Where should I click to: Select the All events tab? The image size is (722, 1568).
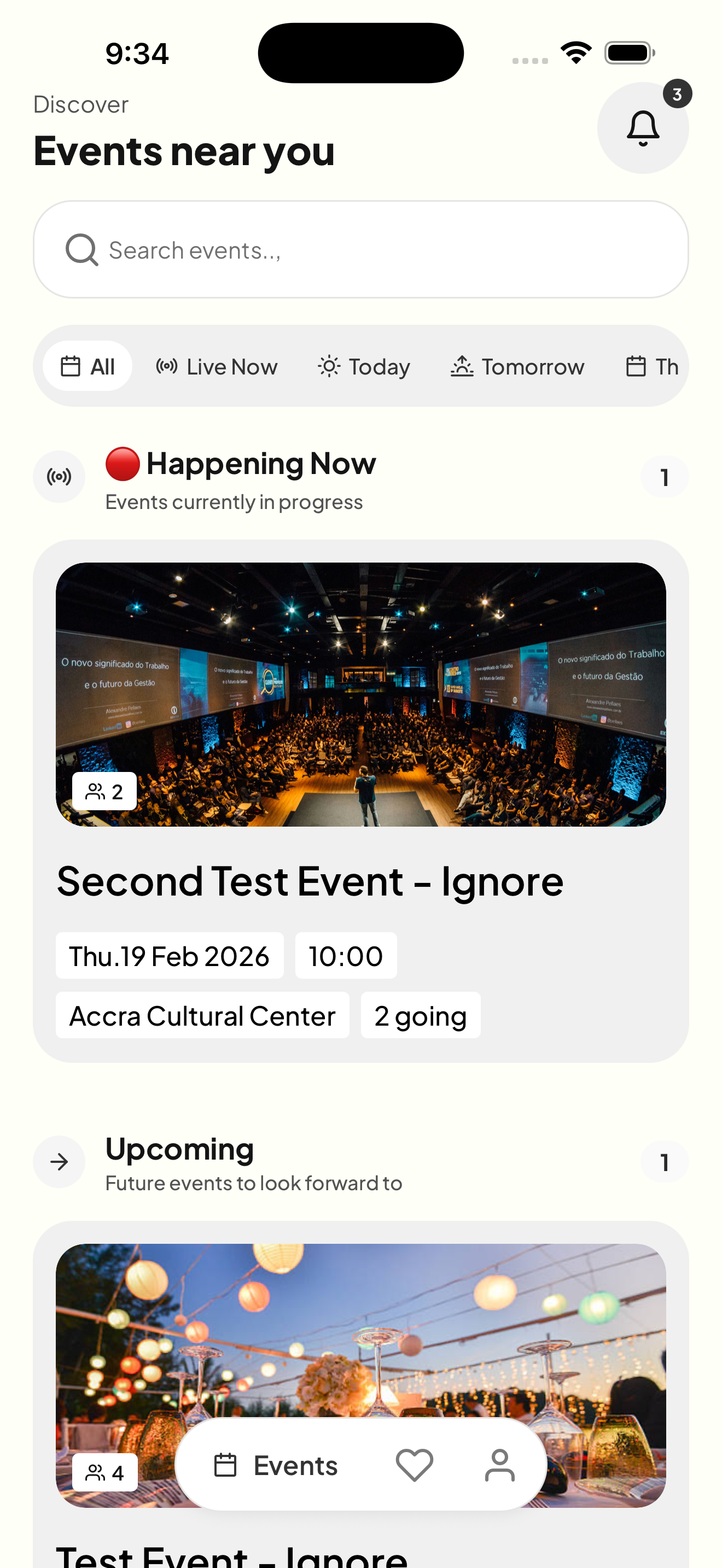pyautogui.click(x=87, y=366)
